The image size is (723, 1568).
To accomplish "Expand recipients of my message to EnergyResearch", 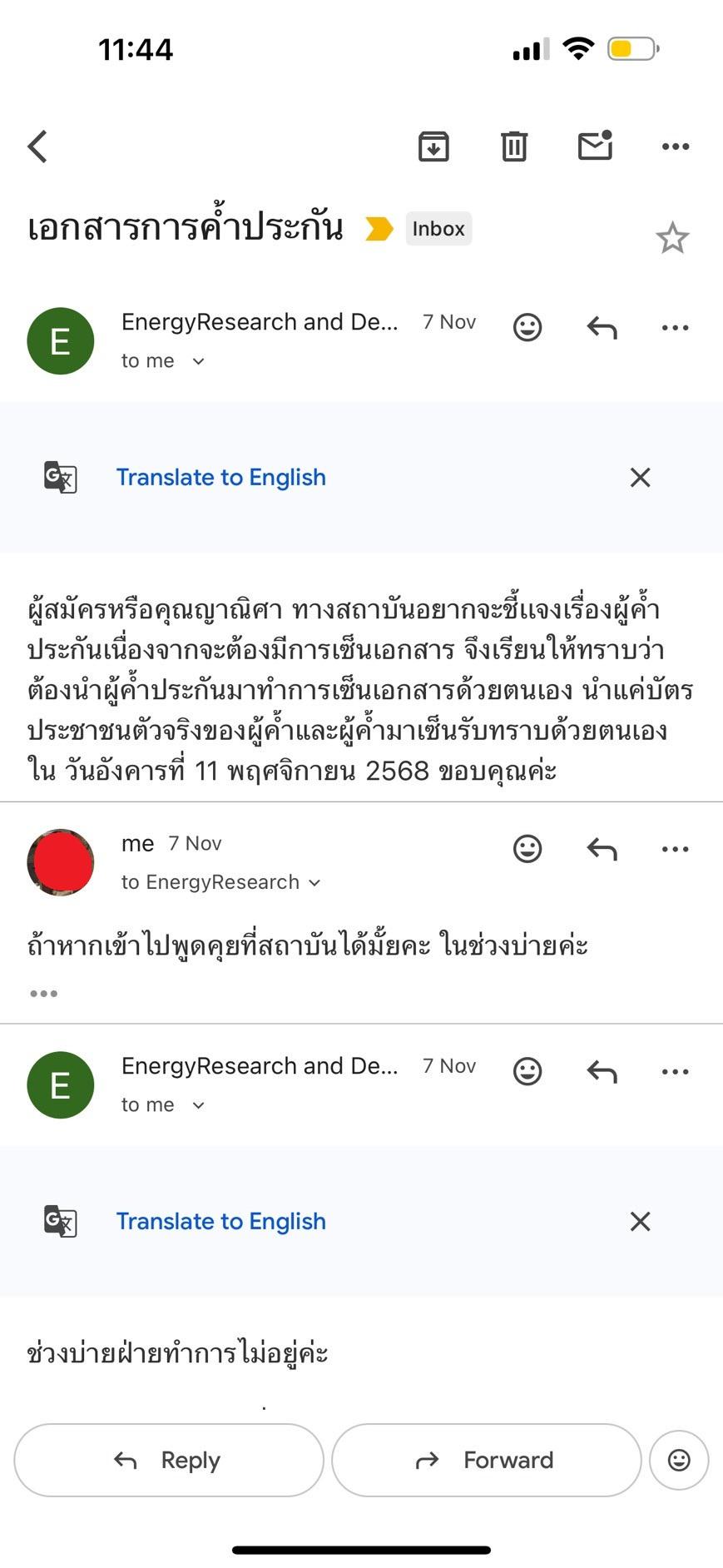I will [314, 882].
